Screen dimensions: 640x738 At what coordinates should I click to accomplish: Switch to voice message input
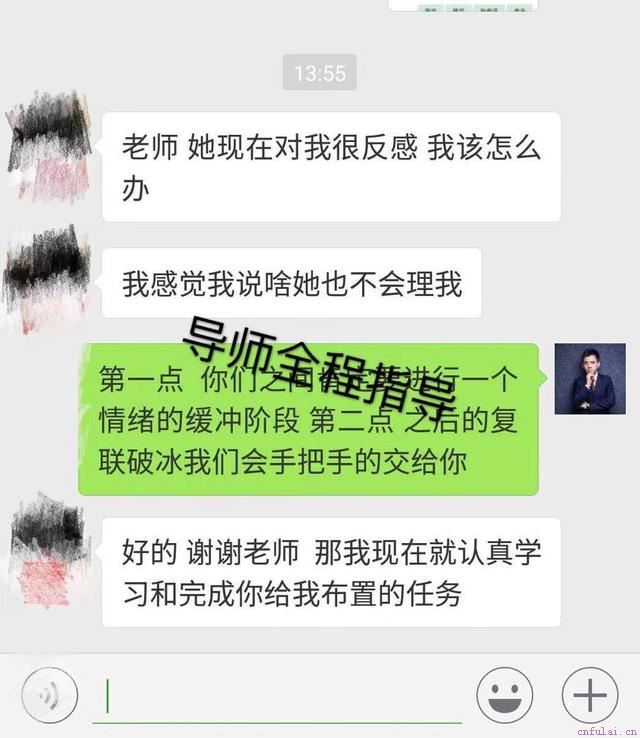click(48, 695)
